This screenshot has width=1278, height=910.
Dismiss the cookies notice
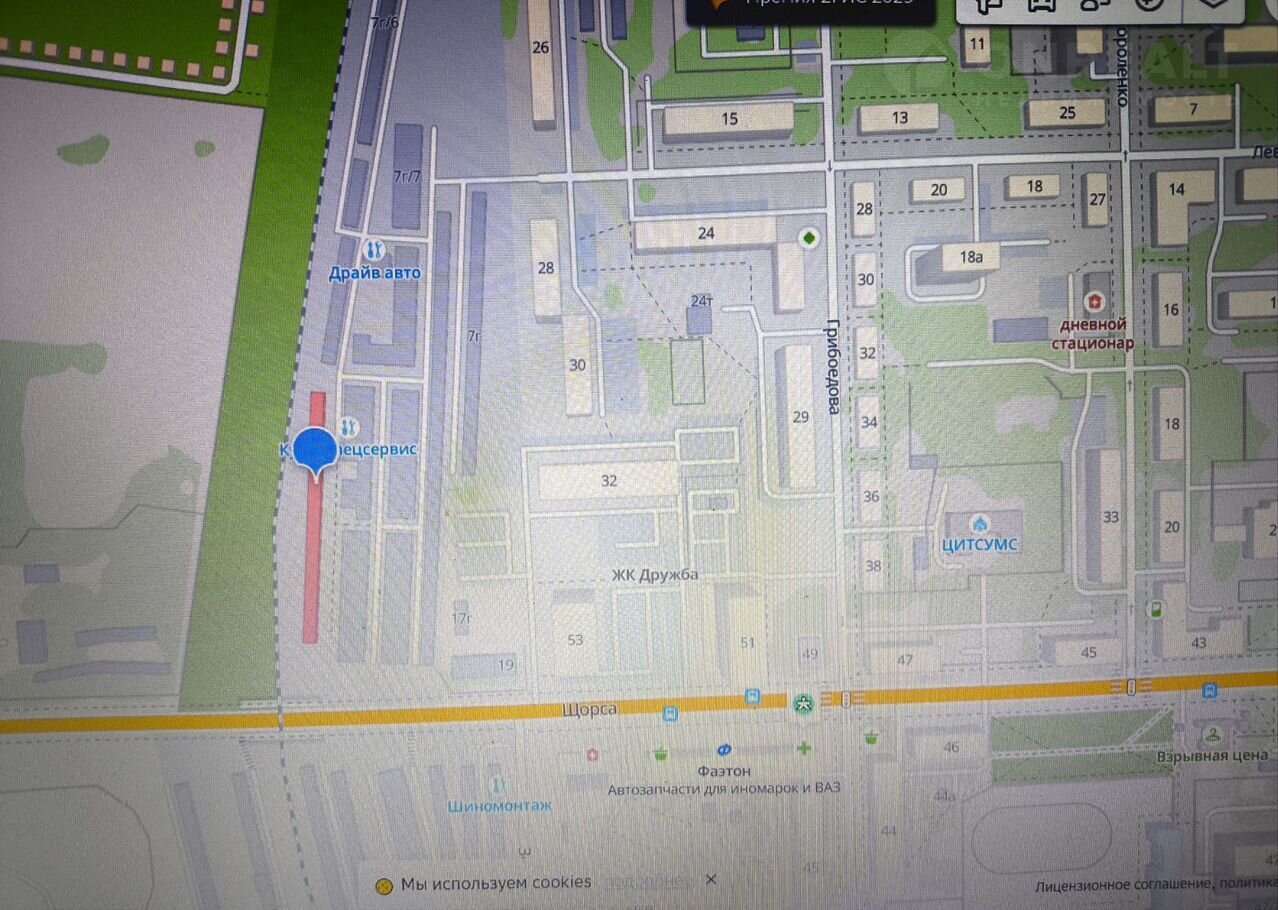pyautogui.click(x=710, y=879)
